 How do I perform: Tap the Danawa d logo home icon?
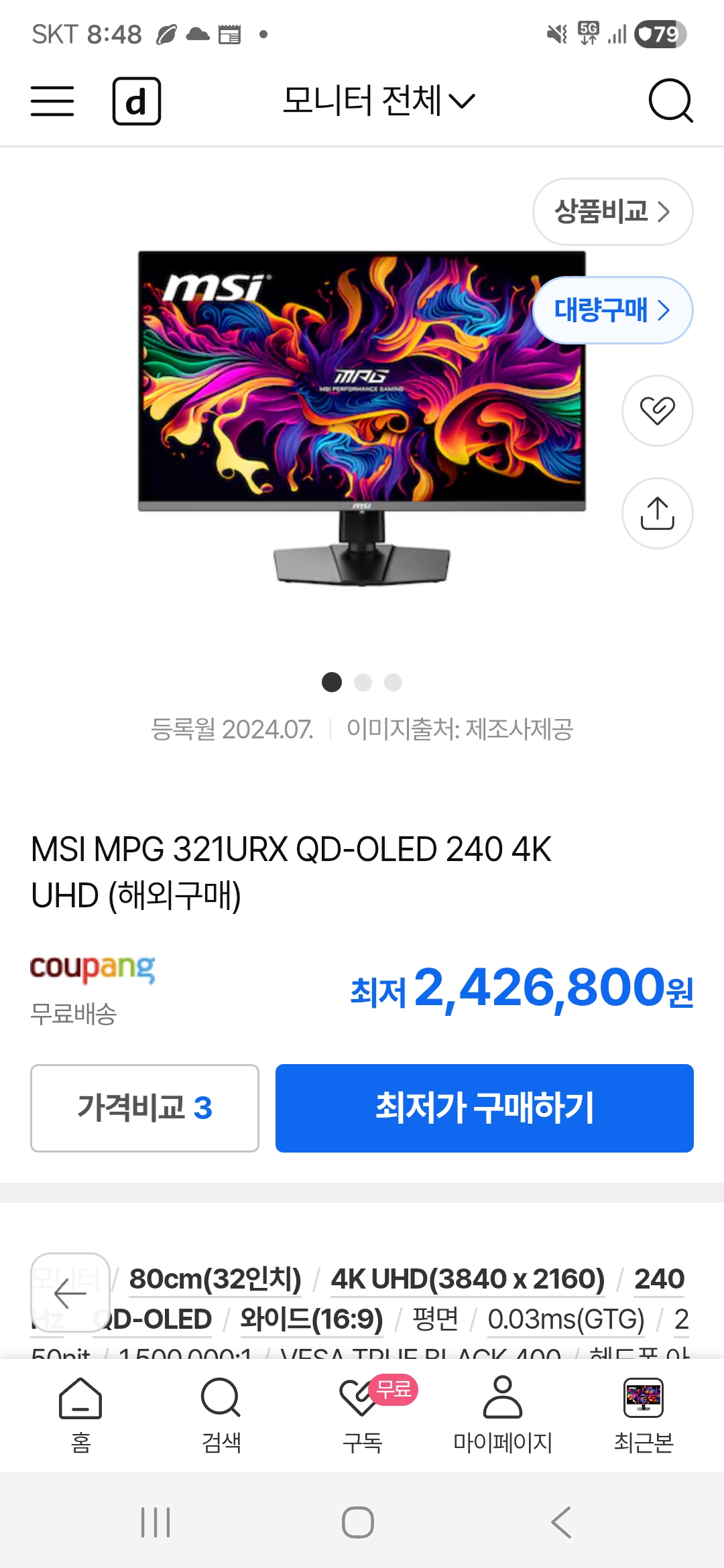click(x=137, y=101)
